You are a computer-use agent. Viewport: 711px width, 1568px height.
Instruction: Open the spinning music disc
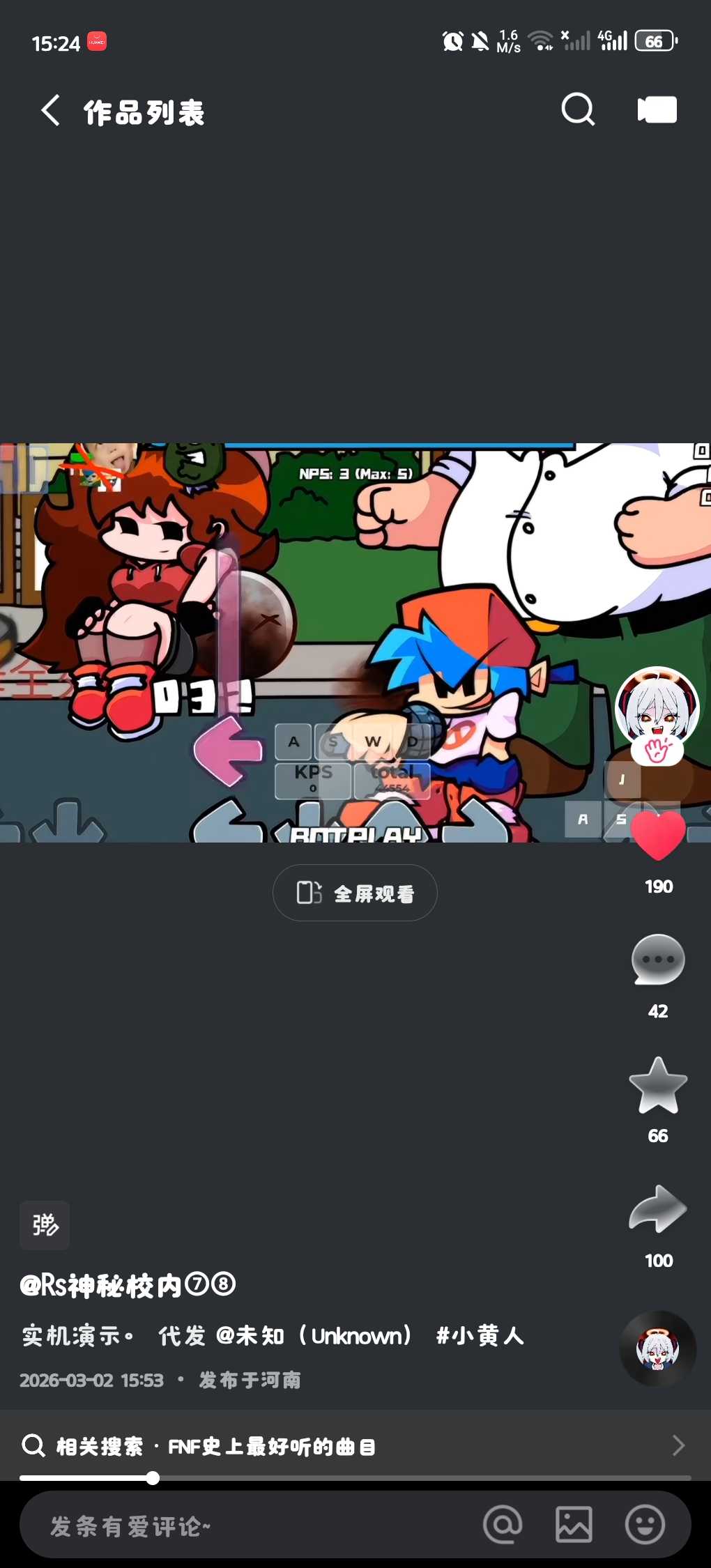657,1348
